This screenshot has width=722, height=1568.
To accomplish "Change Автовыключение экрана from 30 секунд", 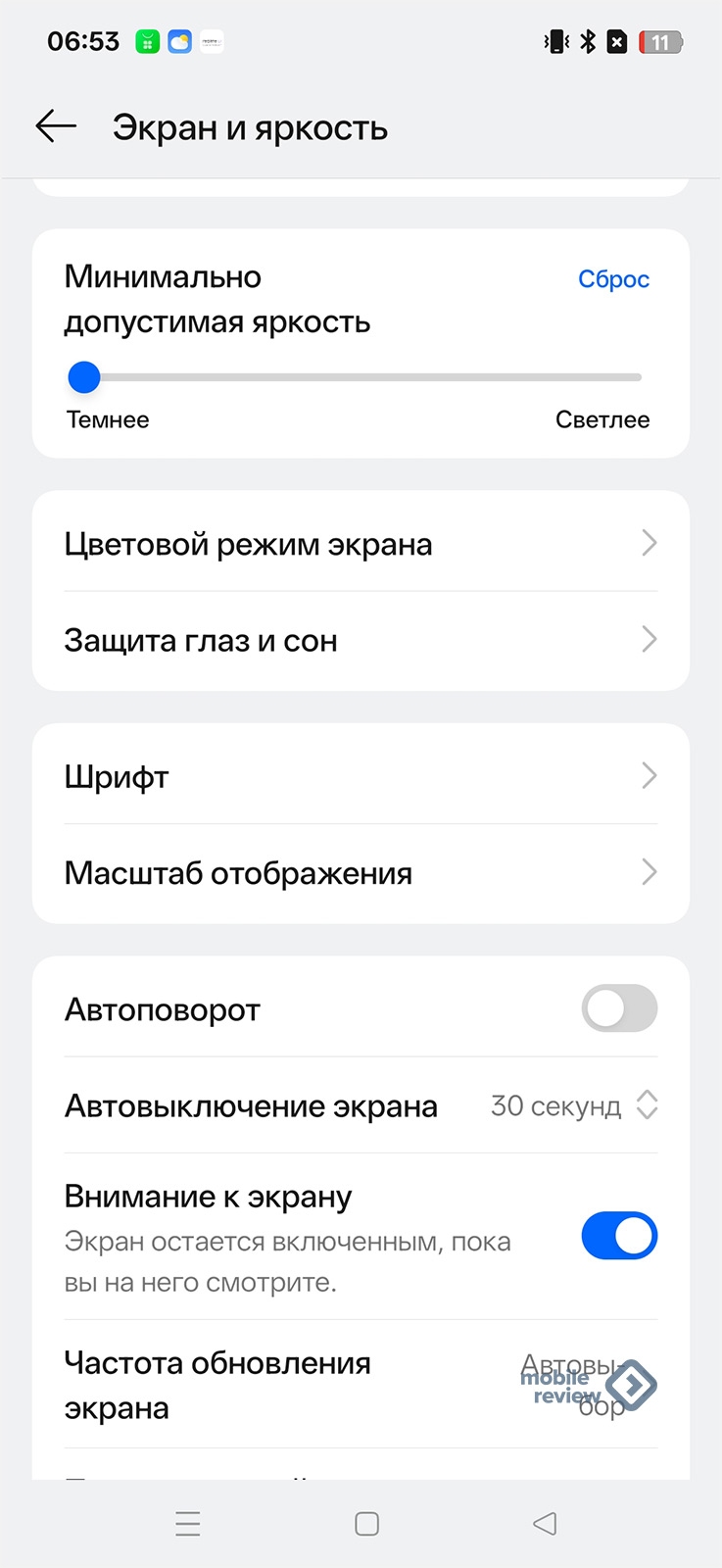I will [x=573, y=1106].
